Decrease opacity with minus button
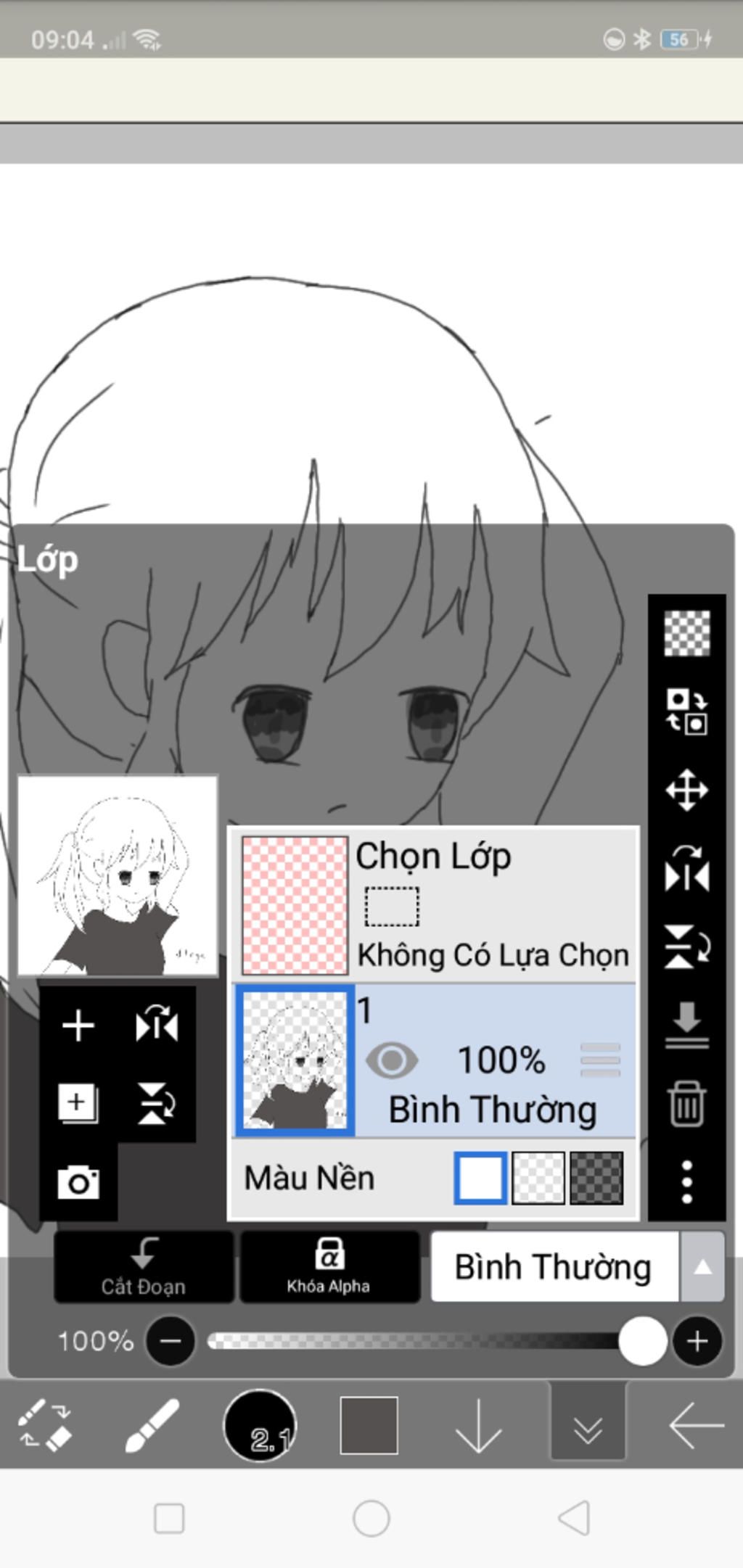 click(171, 1341)
